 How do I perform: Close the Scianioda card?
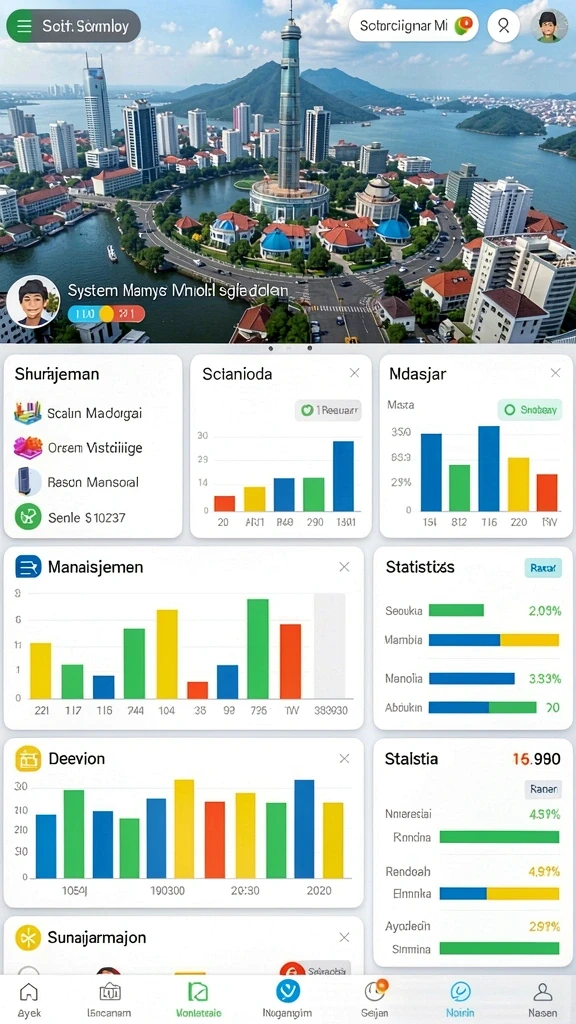(x=355, y=373)
